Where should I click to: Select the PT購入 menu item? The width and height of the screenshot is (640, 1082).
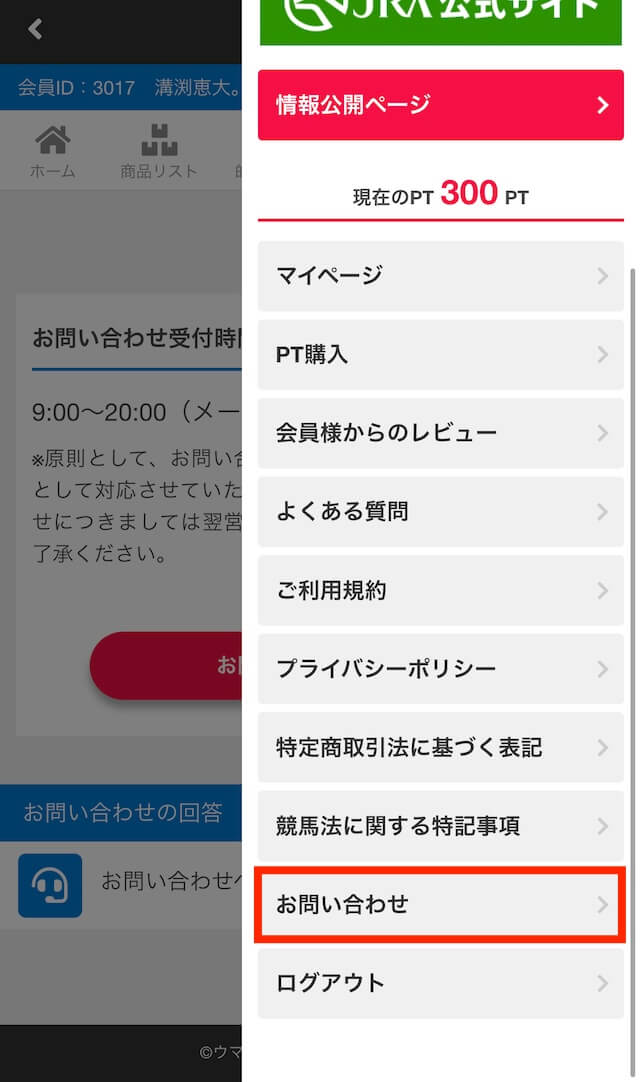[440, 354]
